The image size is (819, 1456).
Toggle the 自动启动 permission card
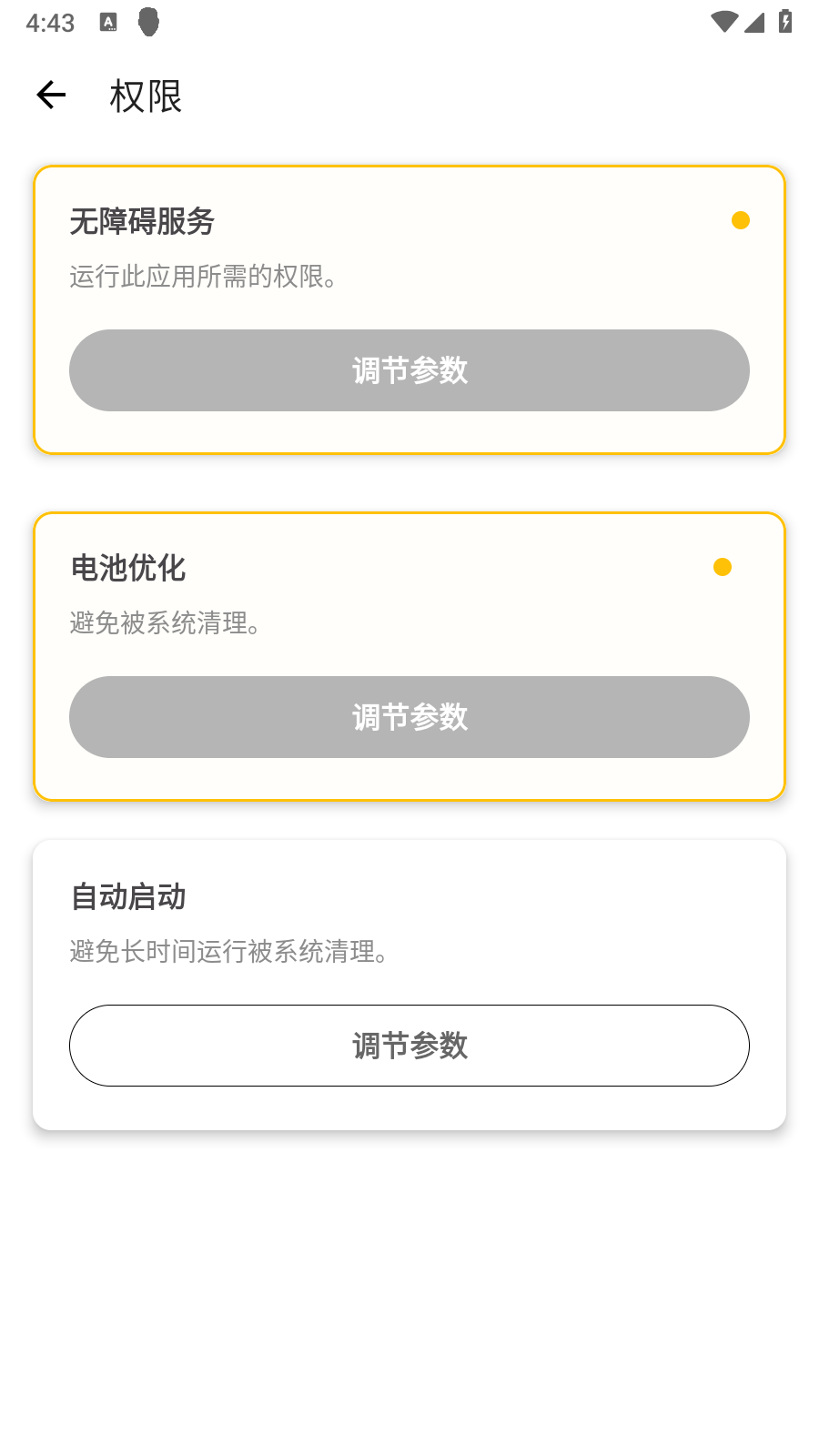point(409,985)
